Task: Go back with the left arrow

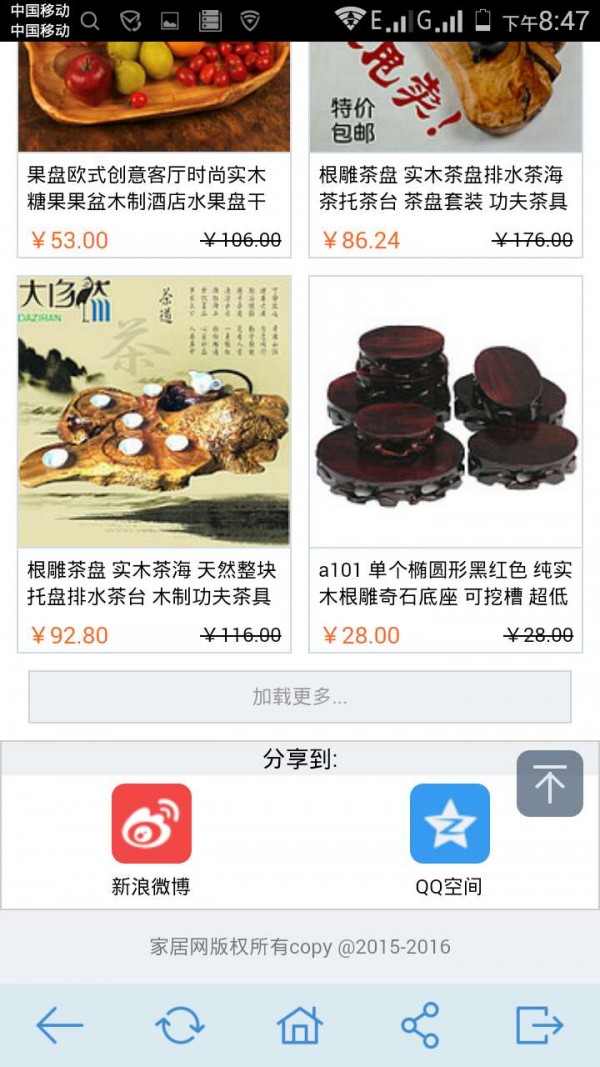Action: 60,1025
